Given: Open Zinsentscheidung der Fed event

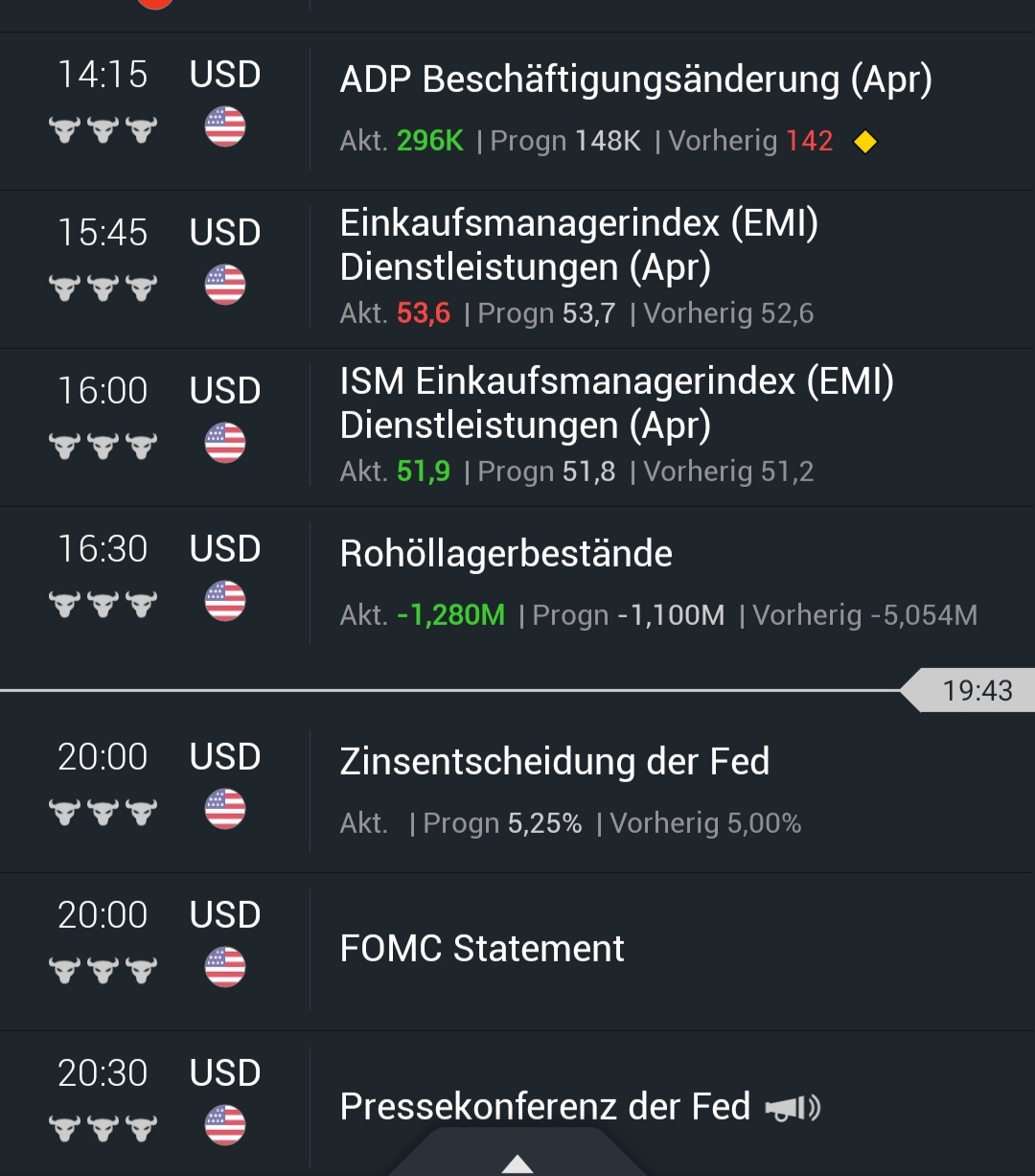Looking at the screenshot, I should coord(554,762).
